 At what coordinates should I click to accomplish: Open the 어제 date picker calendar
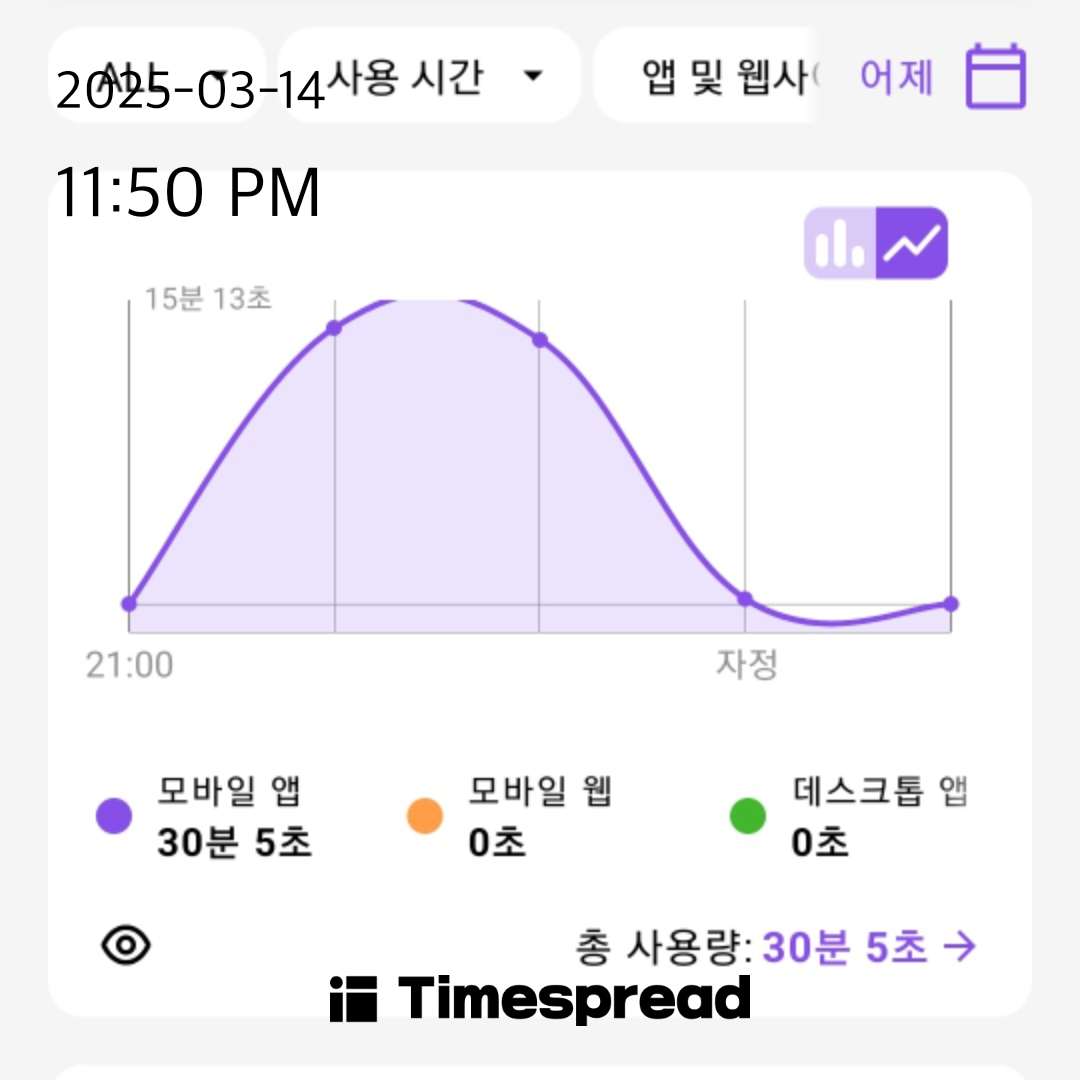tap(995, 76)
